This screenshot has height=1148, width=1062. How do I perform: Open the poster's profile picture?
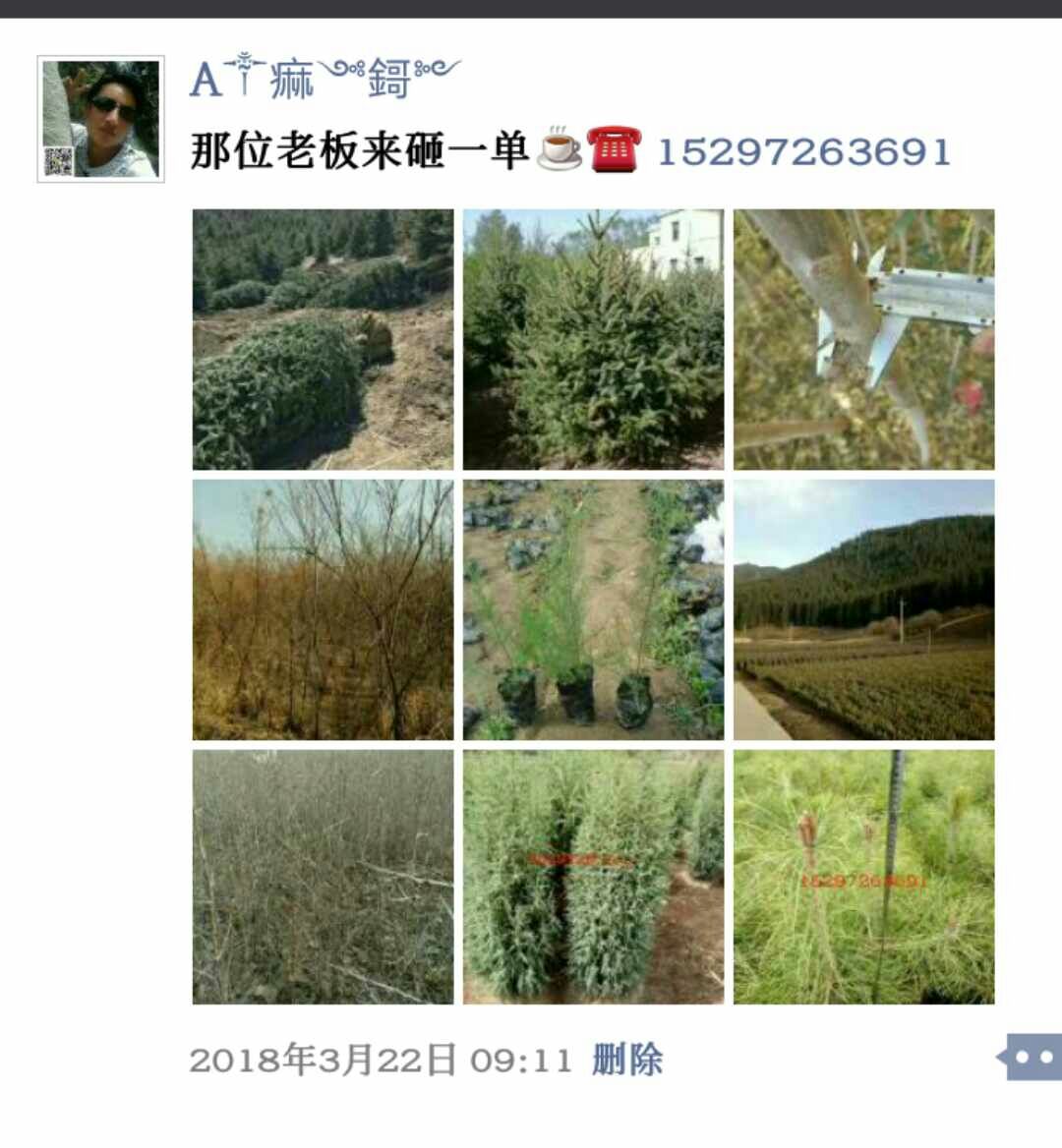tap(100, 119)
